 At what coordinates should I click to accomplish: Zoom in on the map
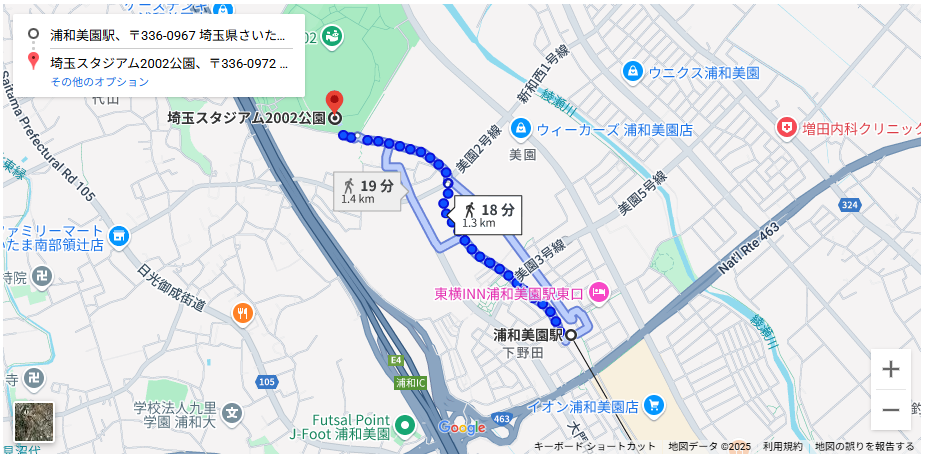pyautogui.click(x=890, y=369)
